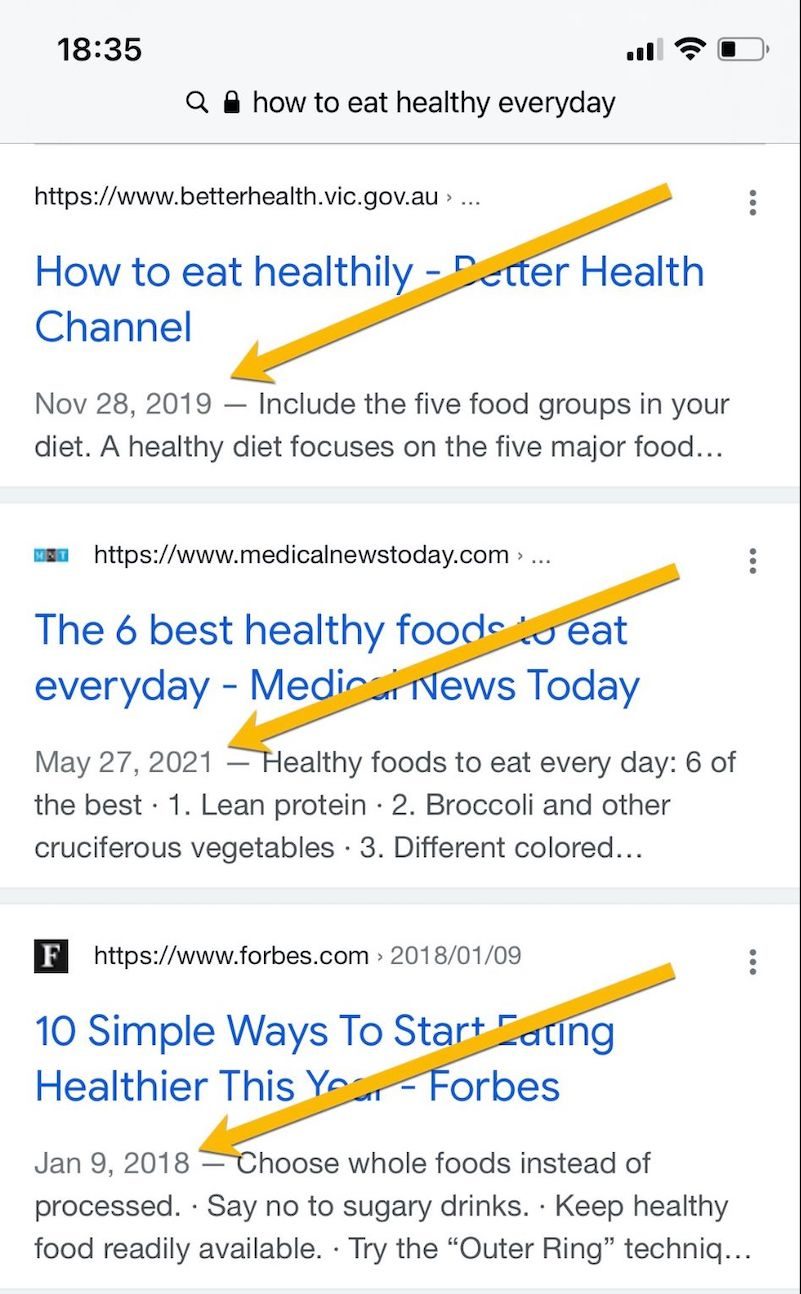Open options menu for the medicalnewstoday.com result
This screenshot has height=1294, width=801.
tap(752, 561)
